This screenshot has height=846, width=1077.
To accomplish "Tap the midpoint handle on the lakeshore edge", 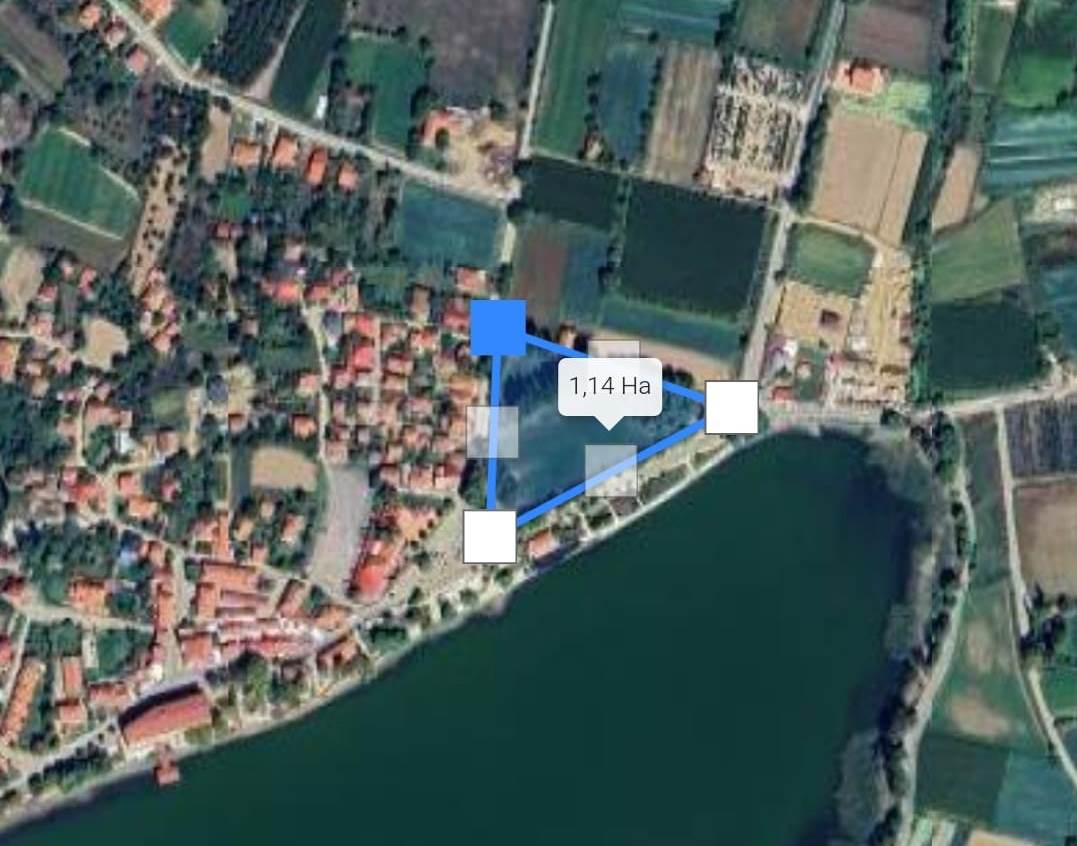I will coord(611,470).
